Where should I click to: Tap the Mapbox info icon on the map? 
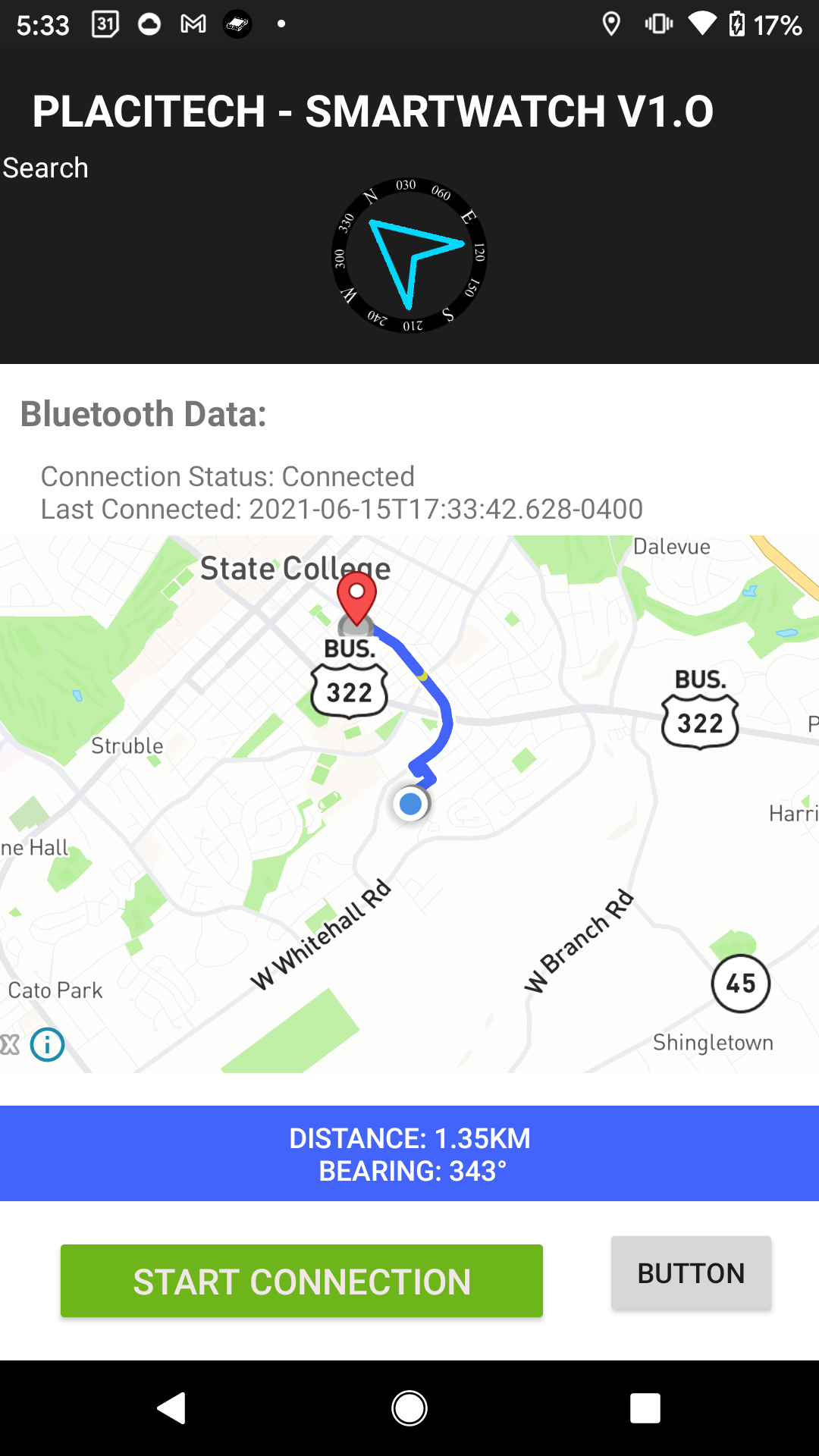tap(47, 1044)
